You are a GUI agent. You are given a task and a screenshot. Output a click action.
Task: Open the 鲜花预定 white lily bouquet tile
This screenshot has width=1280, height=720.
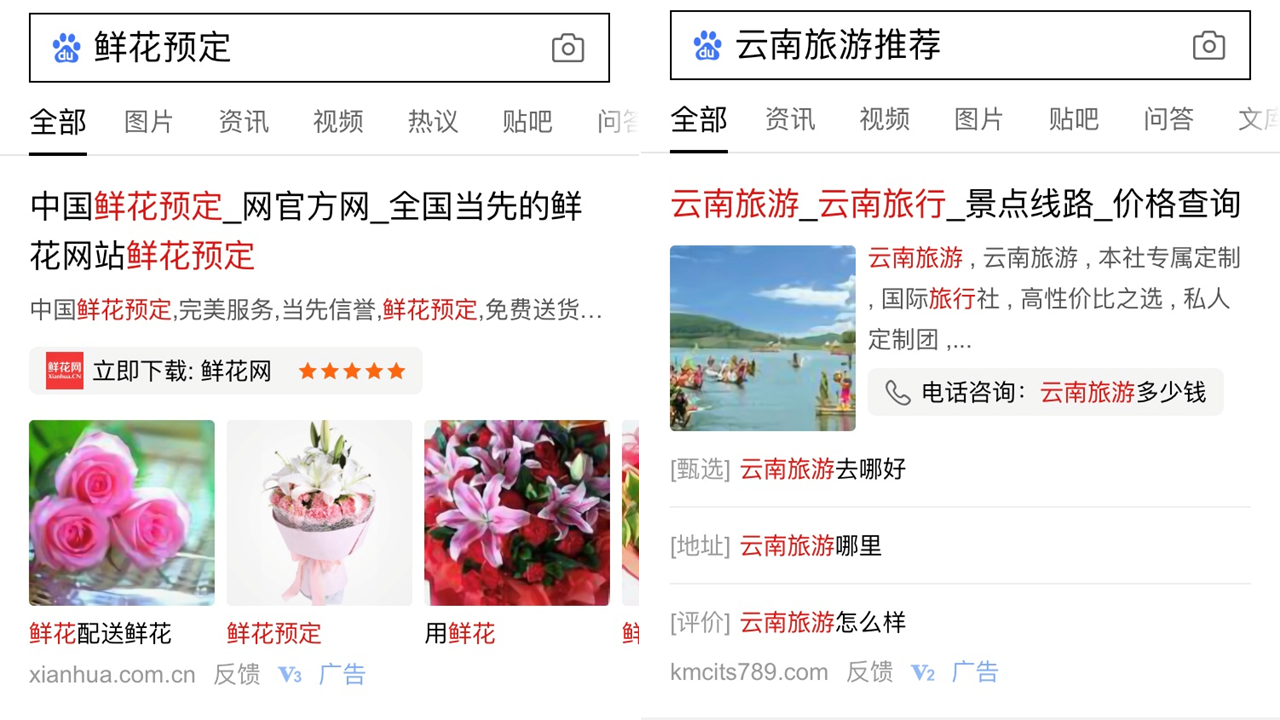tap(319, 513)
